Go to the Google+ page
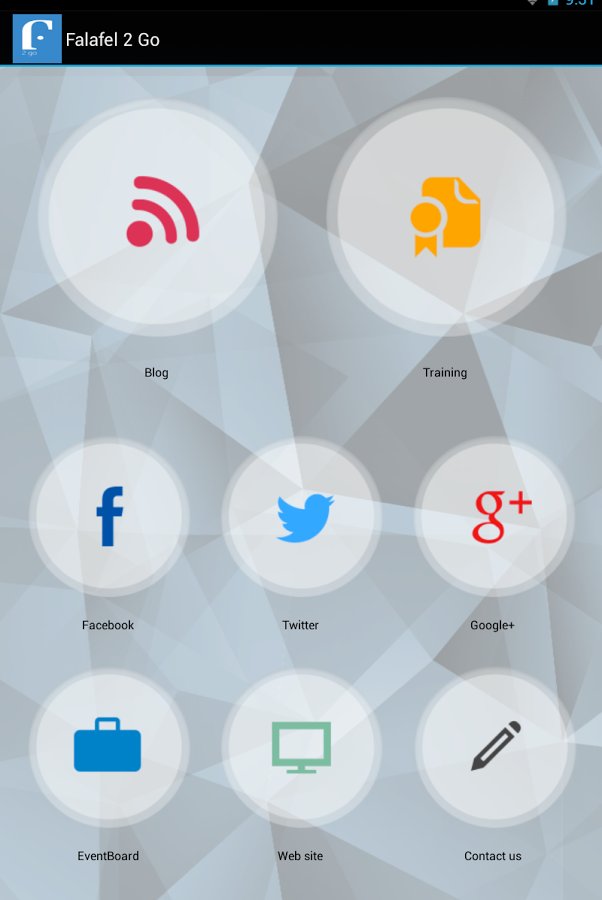 (494, 516)
